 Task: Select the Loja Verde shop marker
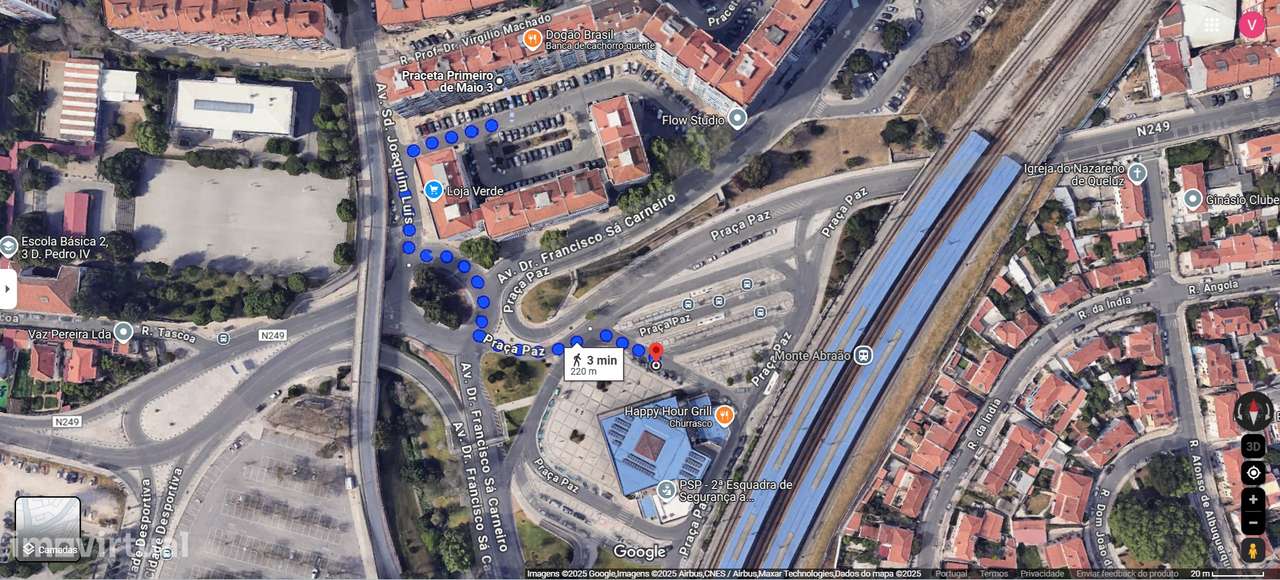pos(434,189)
